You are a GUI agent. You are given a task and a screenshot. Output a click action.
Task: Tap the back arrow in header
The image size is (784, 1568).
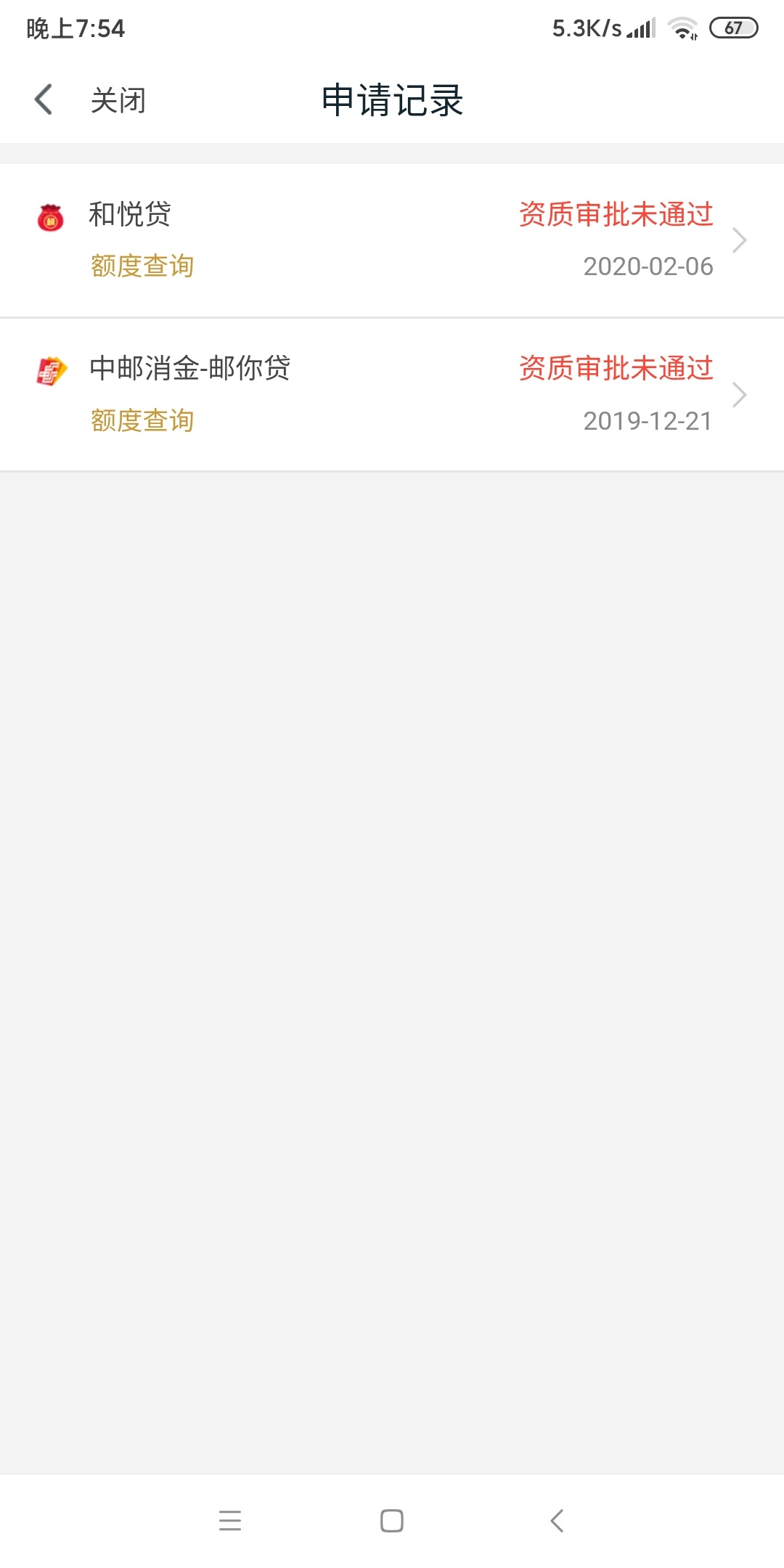(44, 99)
